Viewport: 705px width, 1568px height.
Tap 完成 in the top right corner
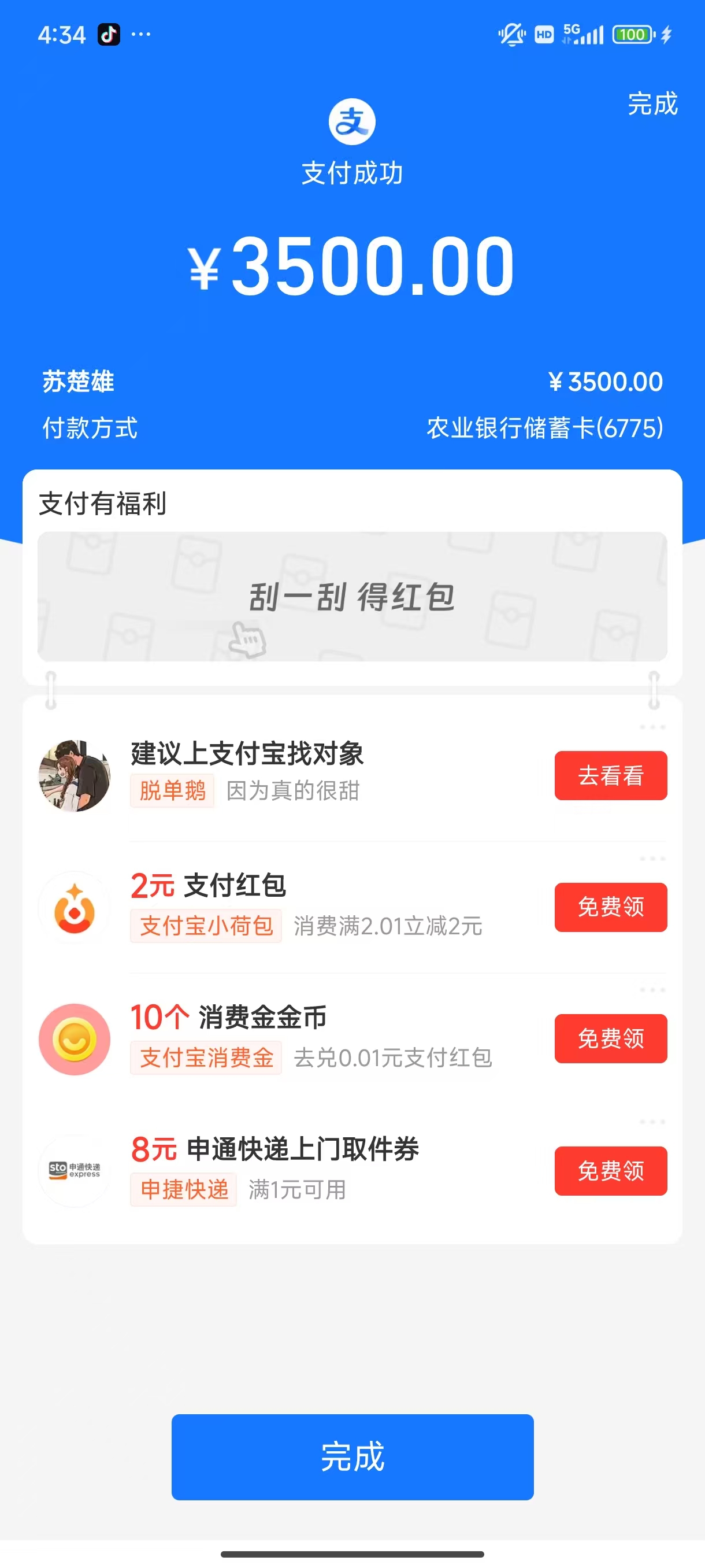pyautogui.click(x=651, y=105)
